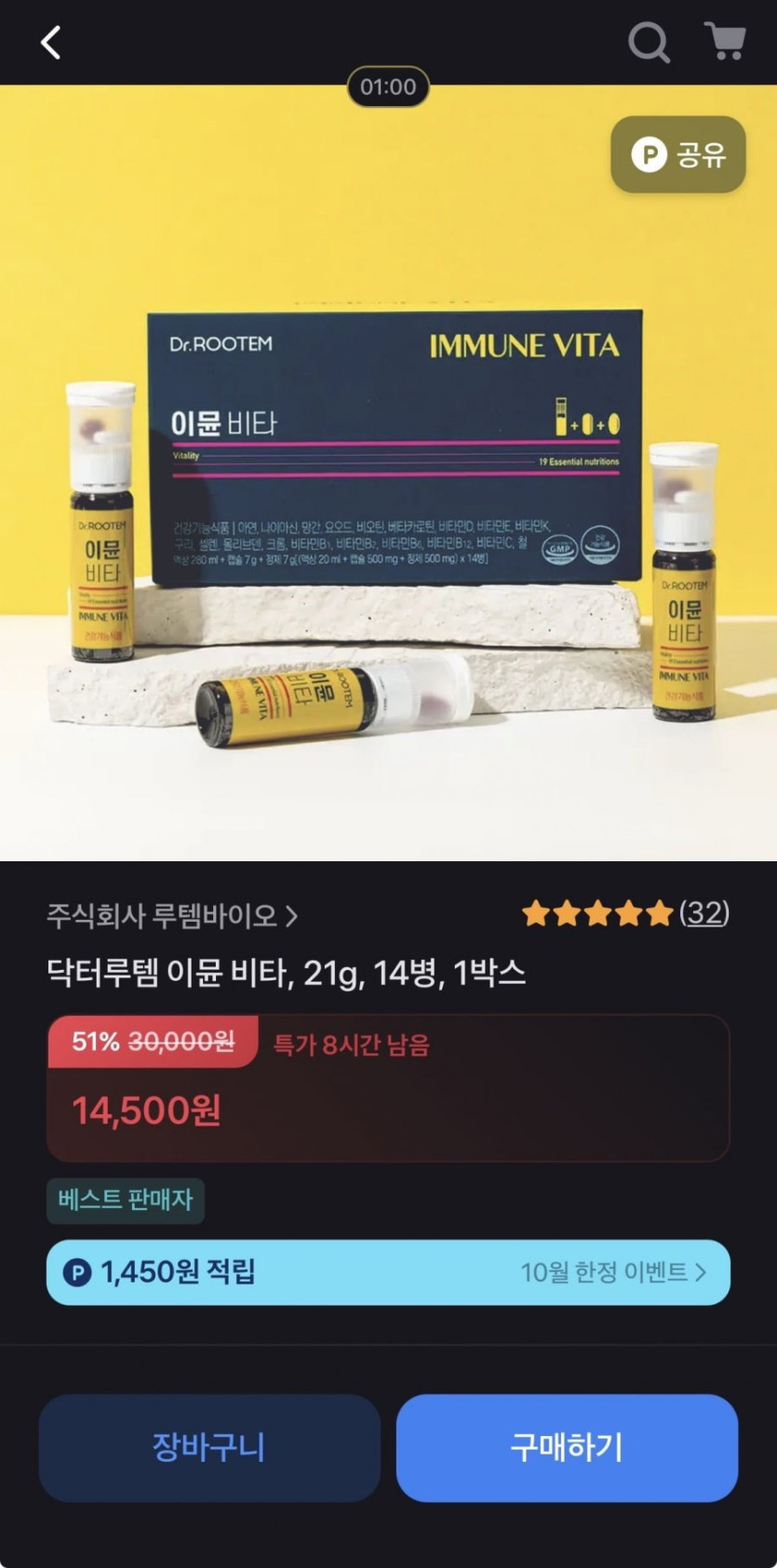Tap the 공유 share button
The image size is (777, 1568).
[x=677, y=154]
